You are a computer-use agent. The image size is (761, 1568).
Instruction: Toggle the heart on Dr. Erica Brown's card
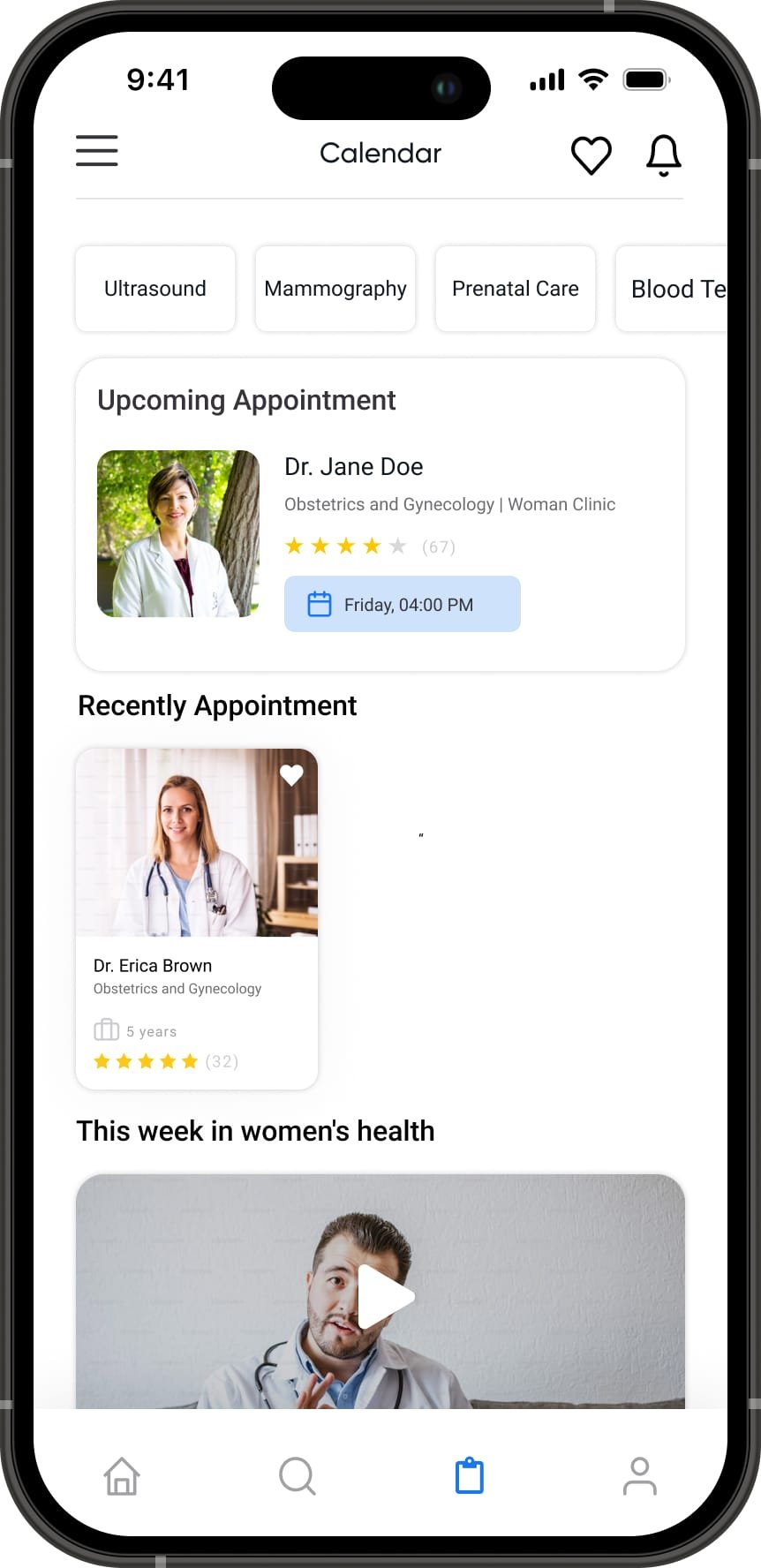(x=291, y=775)
